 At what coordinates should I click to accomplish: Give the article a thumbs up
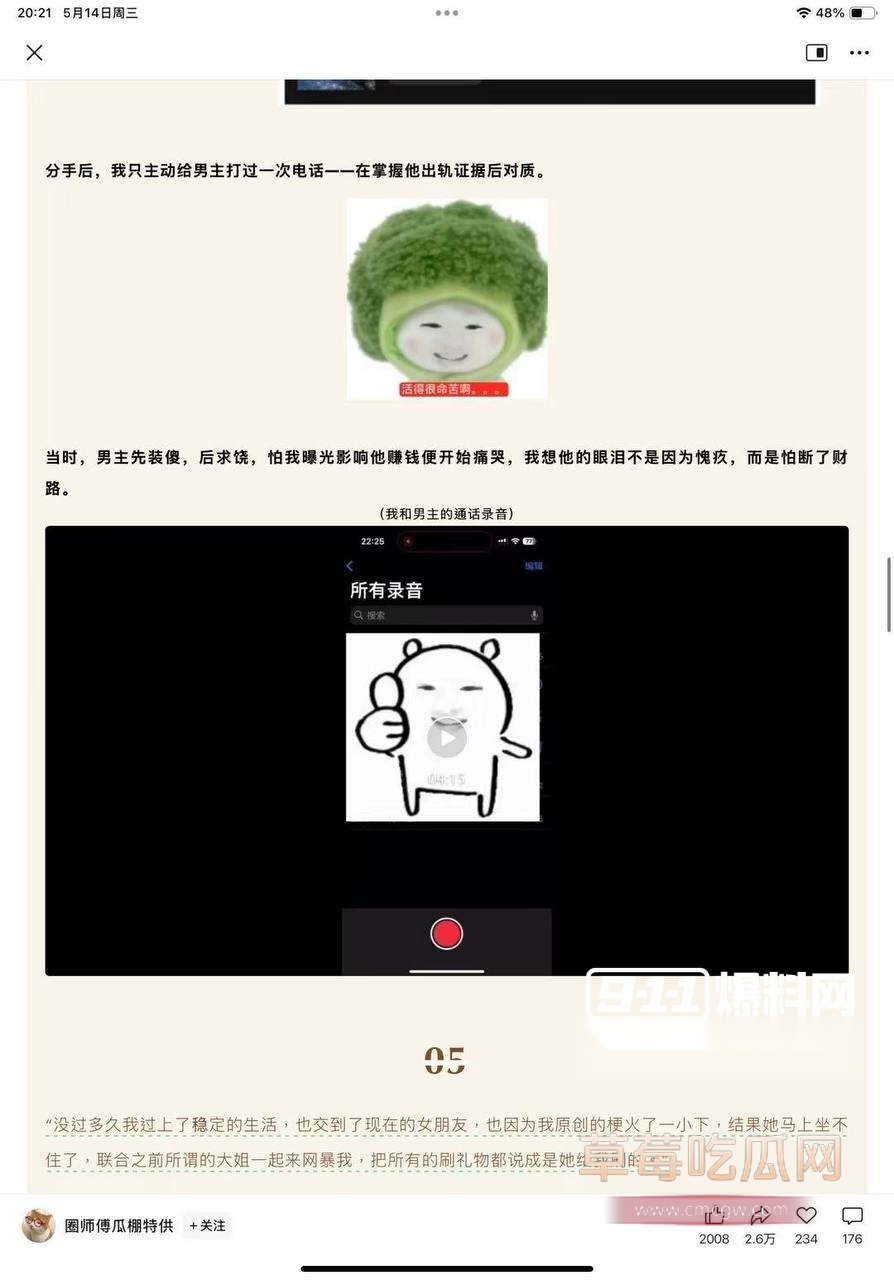pyautogui.click(x=714, y=1216)
